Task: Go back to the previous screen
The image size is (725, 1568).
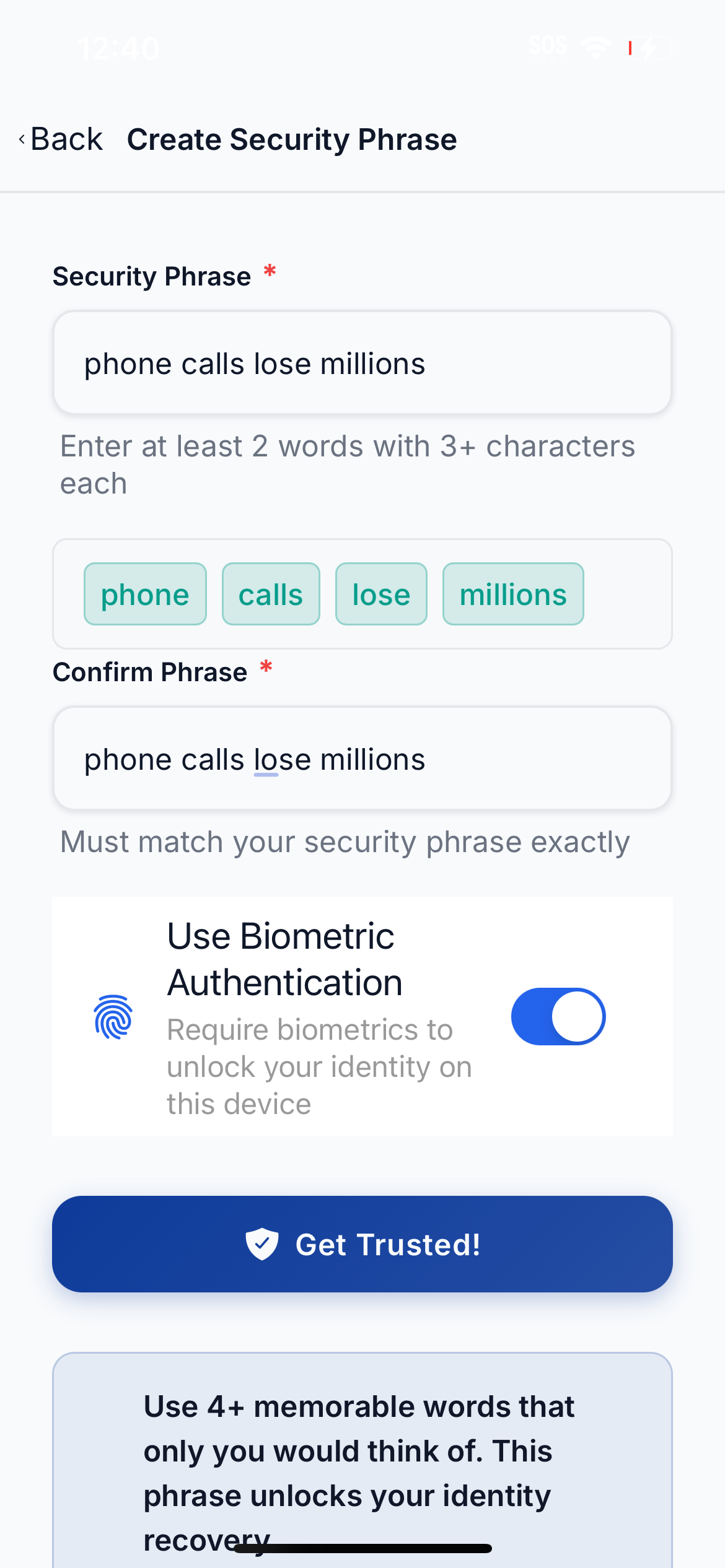Action: [61, 139]
